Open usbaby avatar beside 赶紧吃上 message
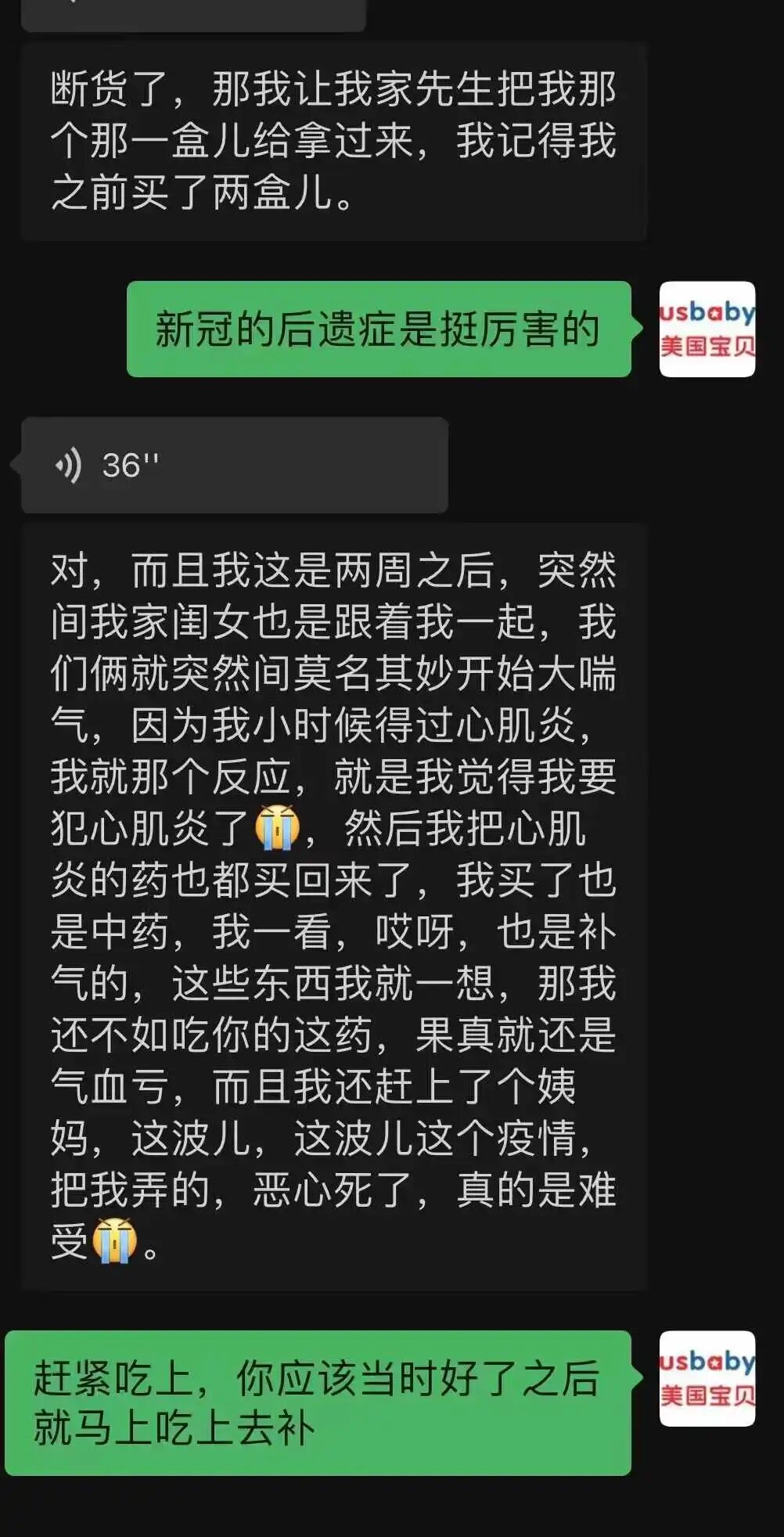The width and height of the screenshot is (784, 1537). pyautogui.click(x=707, y=1378)
